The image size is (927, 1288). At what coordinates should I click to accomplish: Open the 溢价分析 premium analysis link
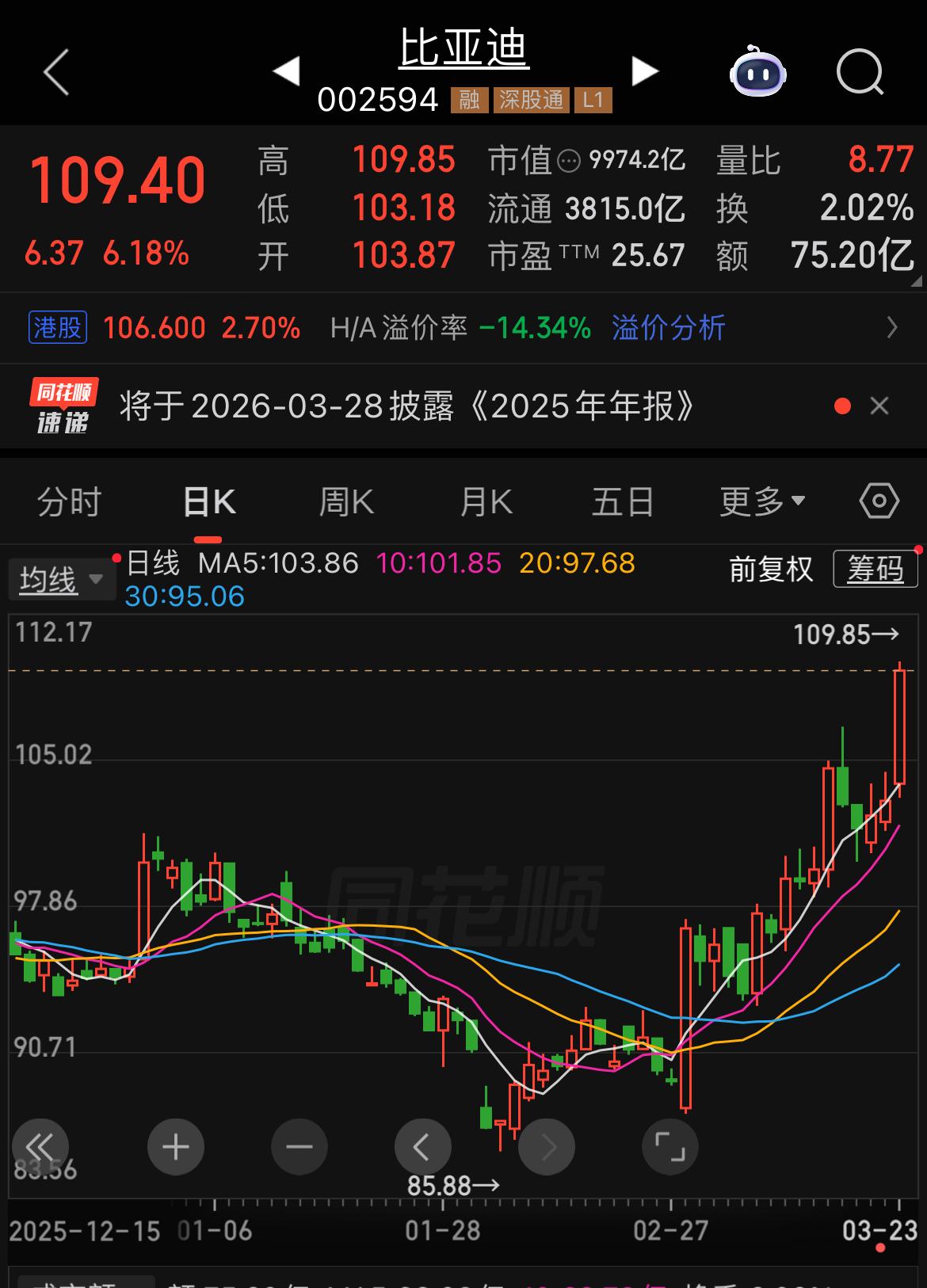[x=666, y=326]
